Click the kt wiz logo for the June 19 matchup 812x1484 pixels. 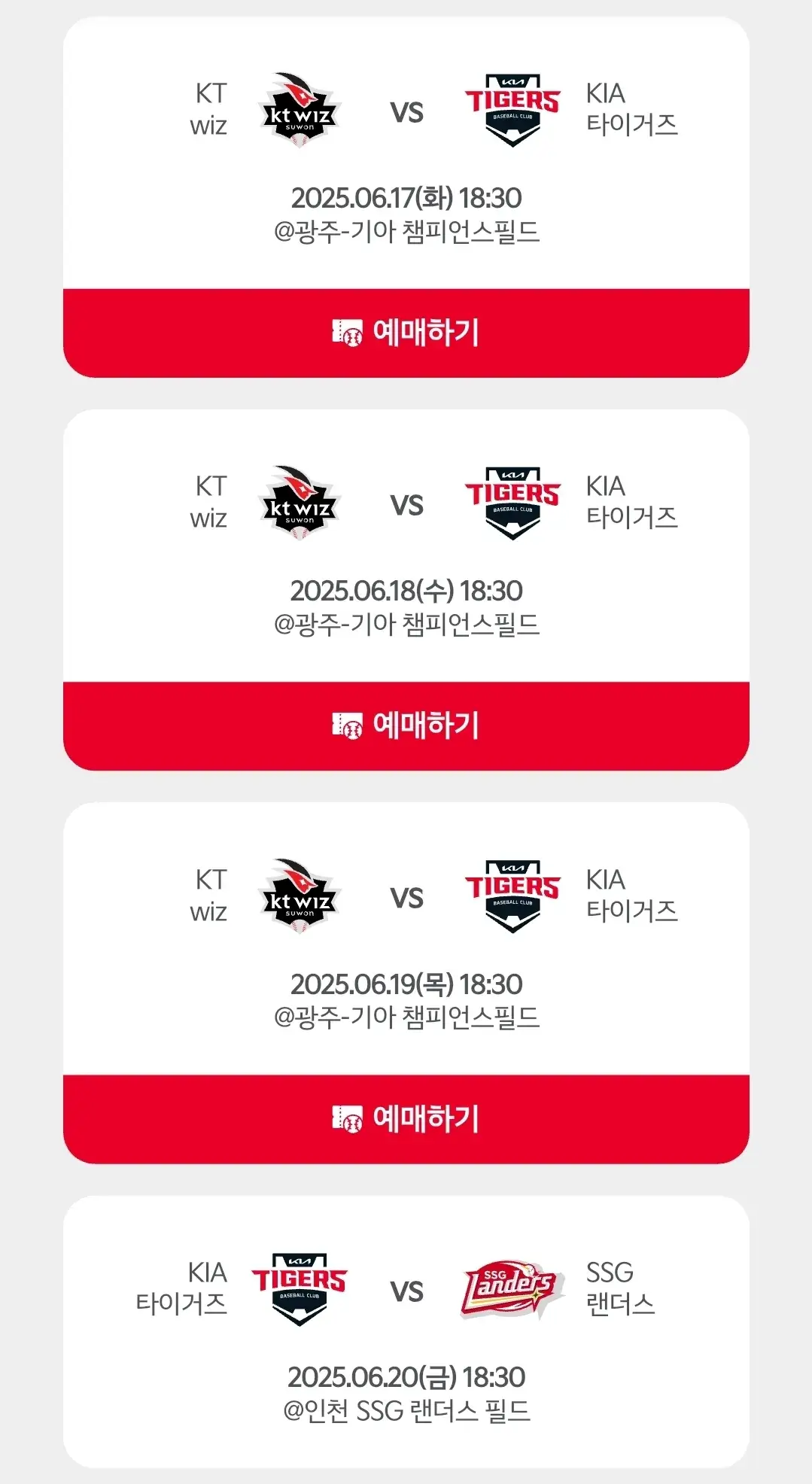coord(301,897)
